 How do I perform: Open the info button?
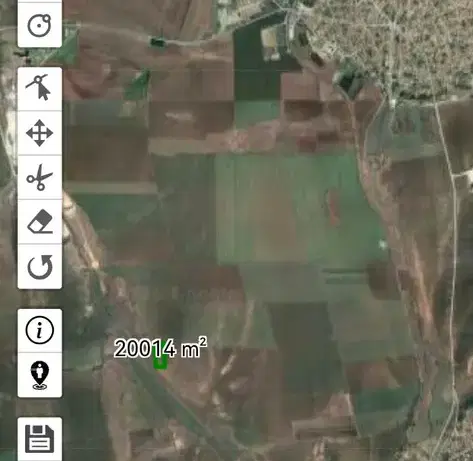40,330
